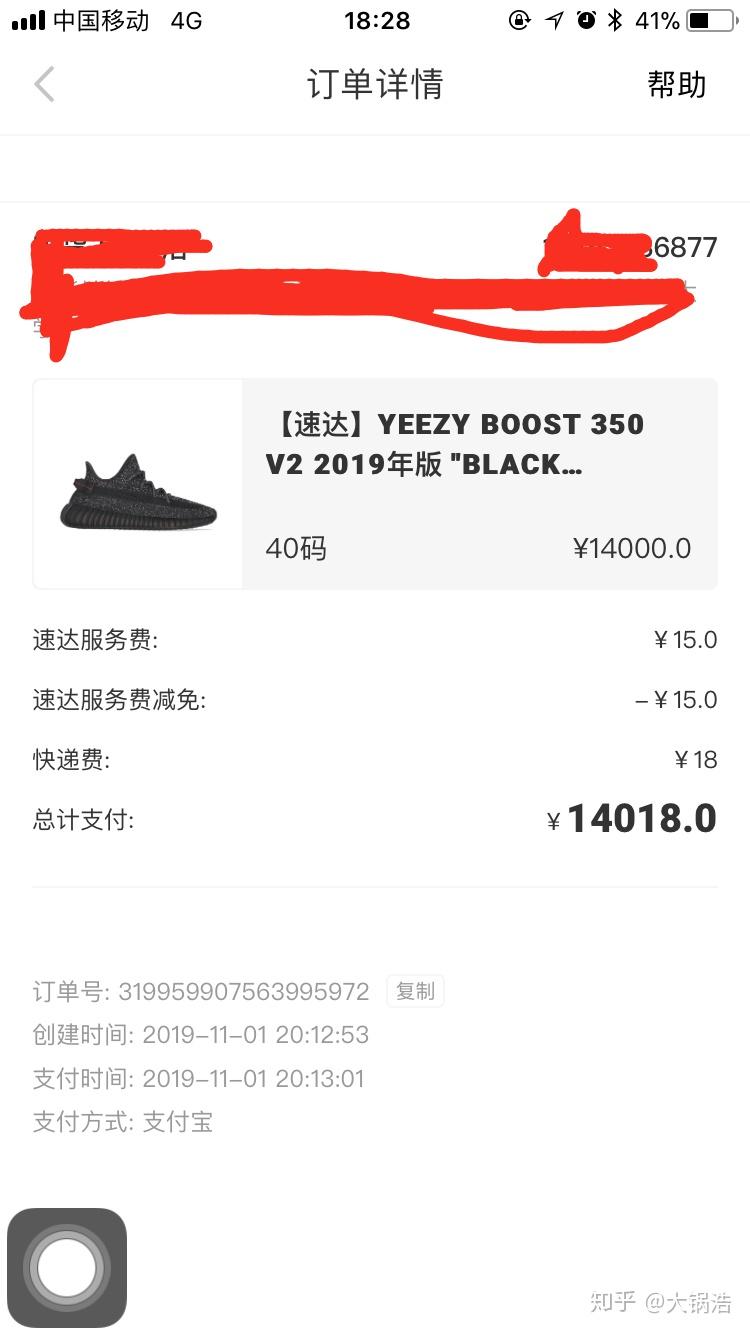Viewport: 750px width, 1334px height.
Task: Tap the AssistiveTouch floating button
Action: (67, 1267)
